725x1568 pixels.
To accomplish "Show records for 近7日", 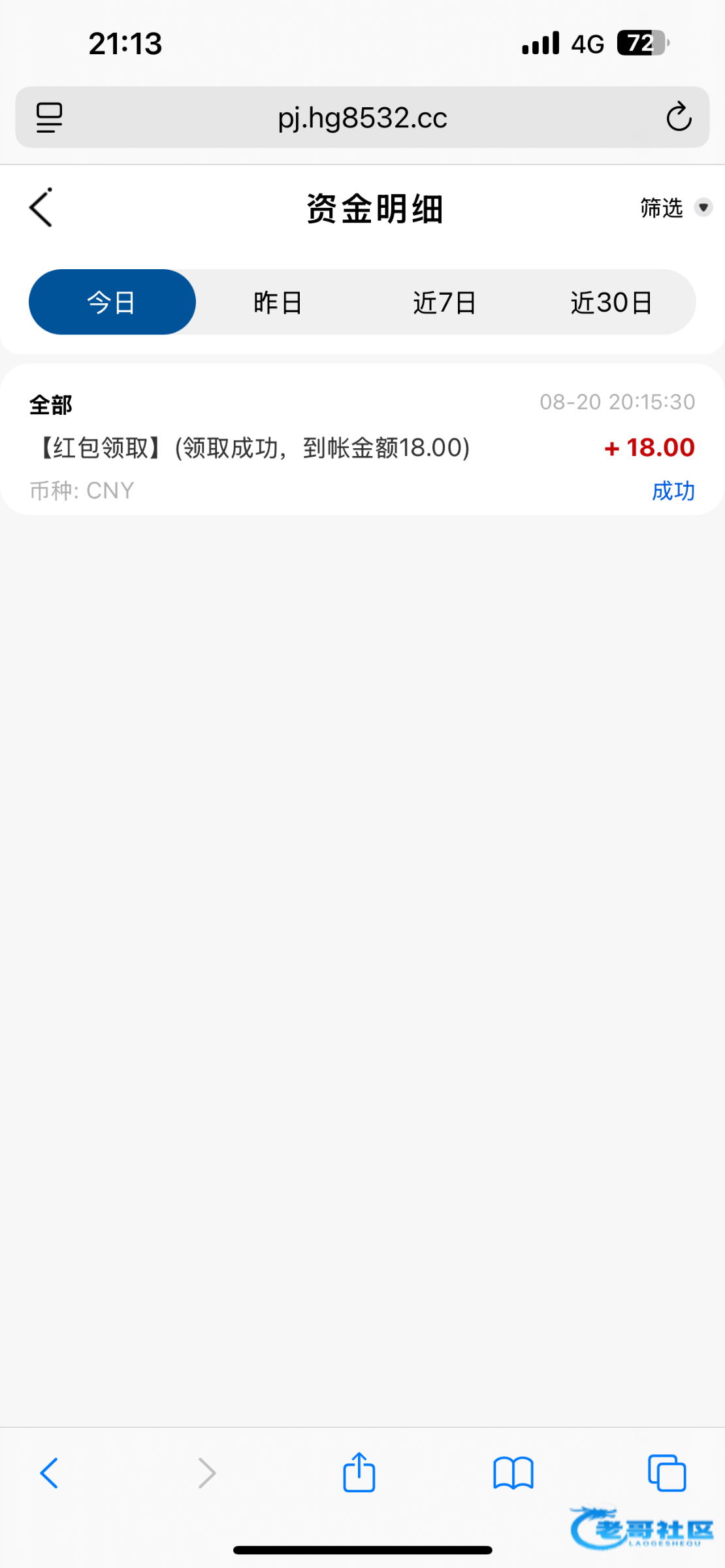I will pyautogui.click(x=445, y=302).
